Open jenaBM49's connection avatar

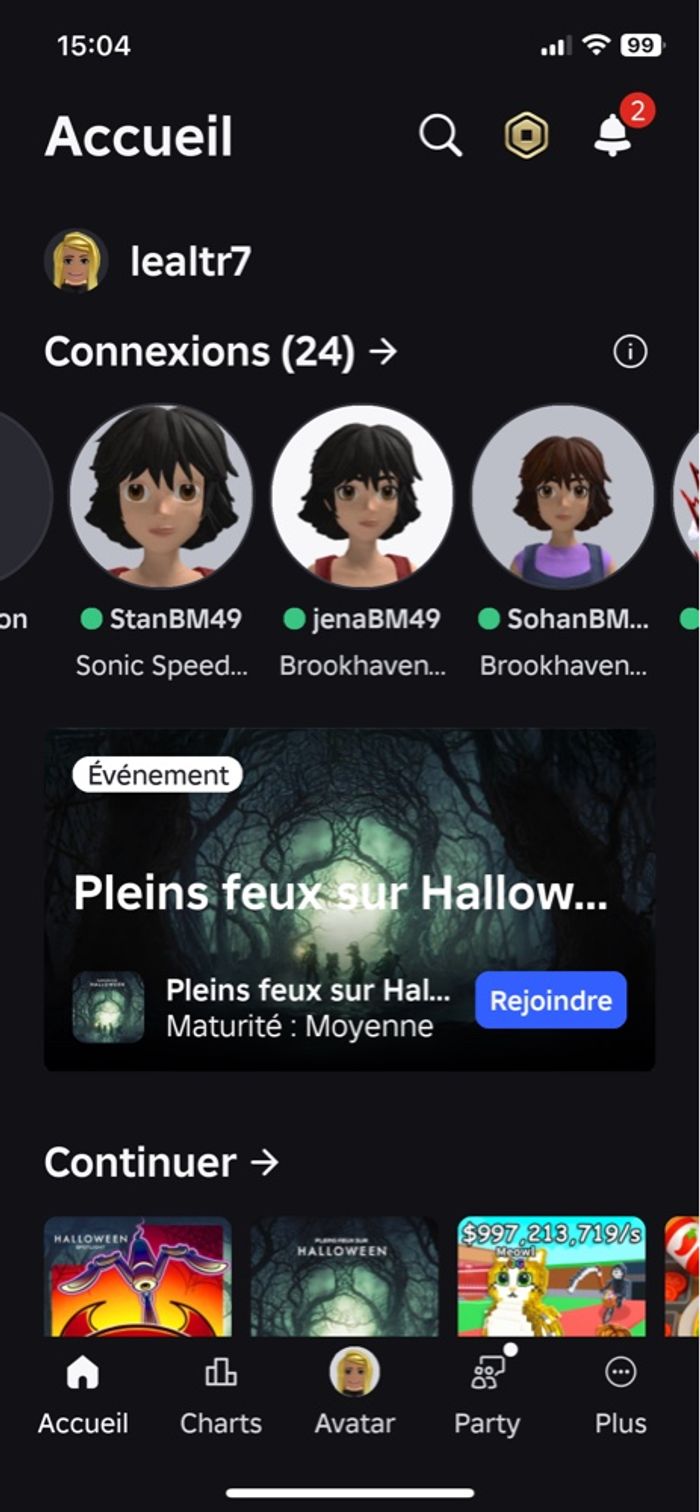coord(362,496)
